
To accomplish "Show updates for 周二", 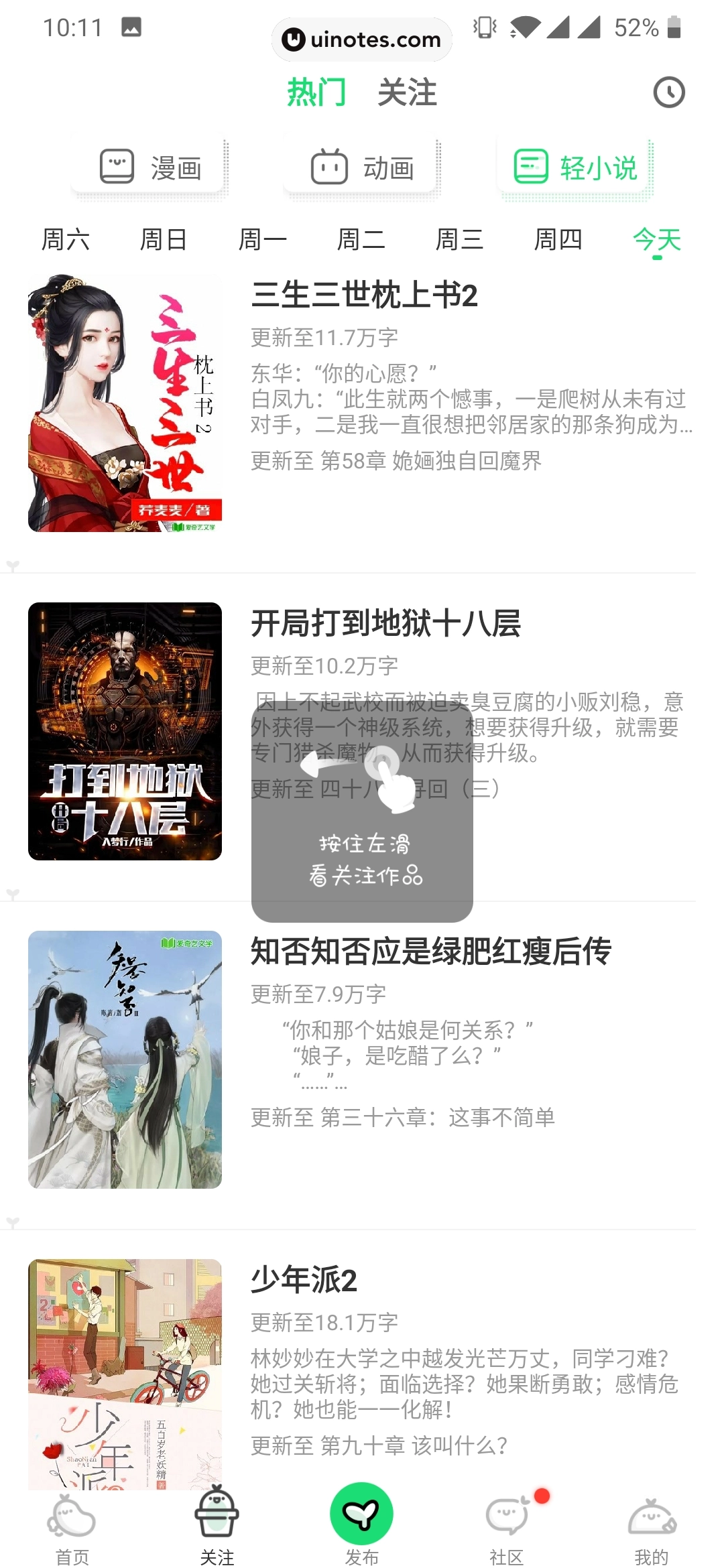I will (361, 240).
